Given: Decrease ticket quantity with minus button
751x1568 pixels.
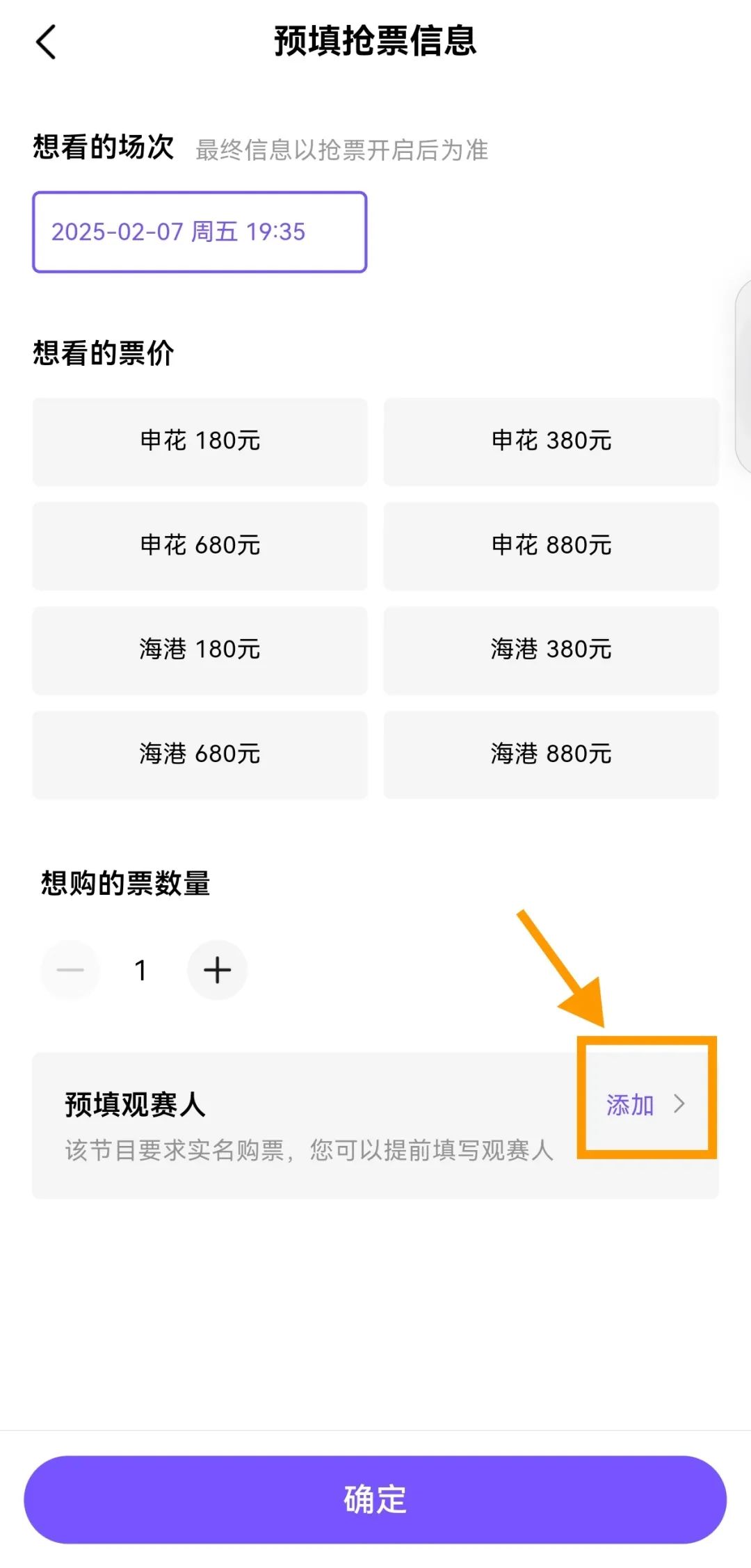Looking at the screenshot, I should tap(70, 970).
